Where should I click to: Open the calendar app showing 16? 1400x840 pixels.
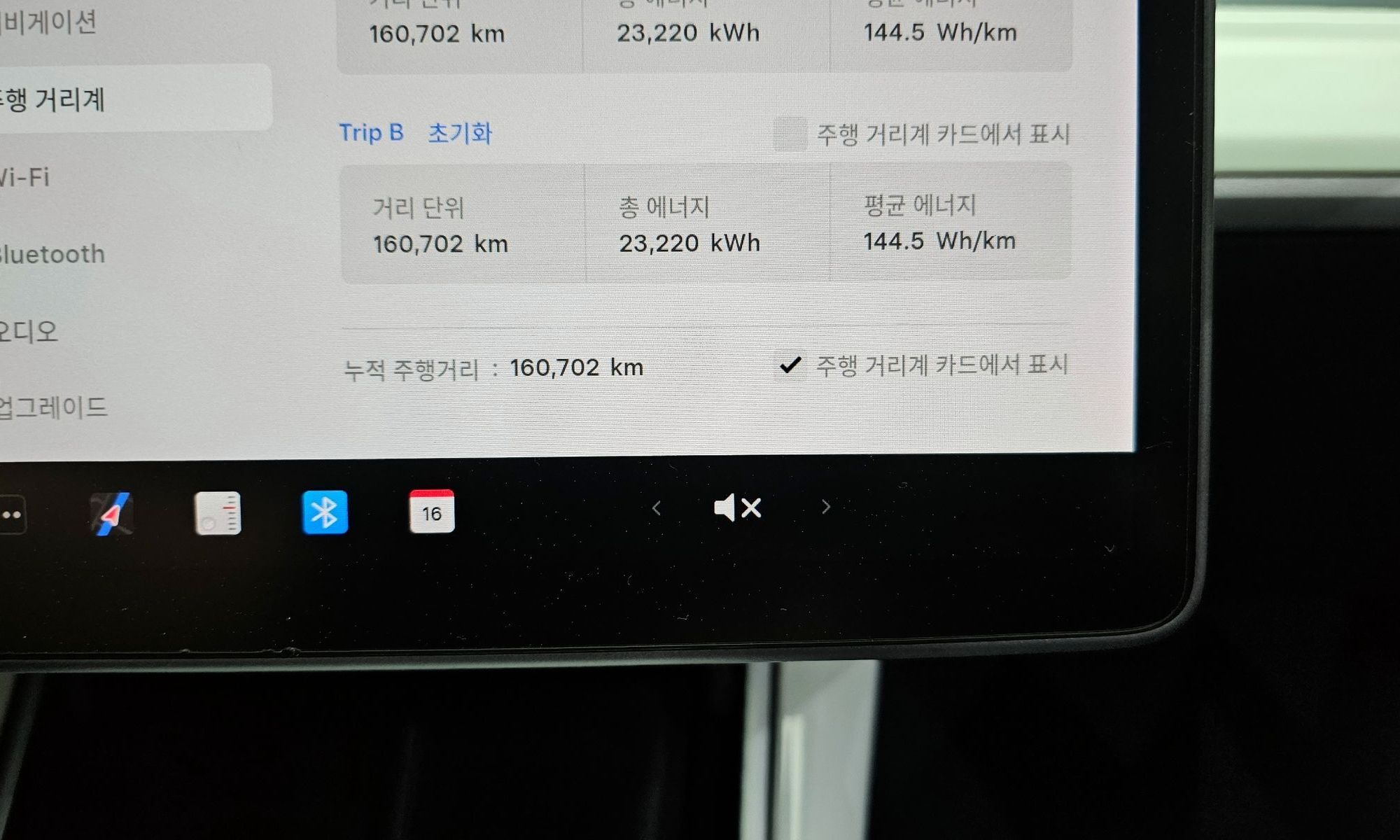[x=431, y=512]
